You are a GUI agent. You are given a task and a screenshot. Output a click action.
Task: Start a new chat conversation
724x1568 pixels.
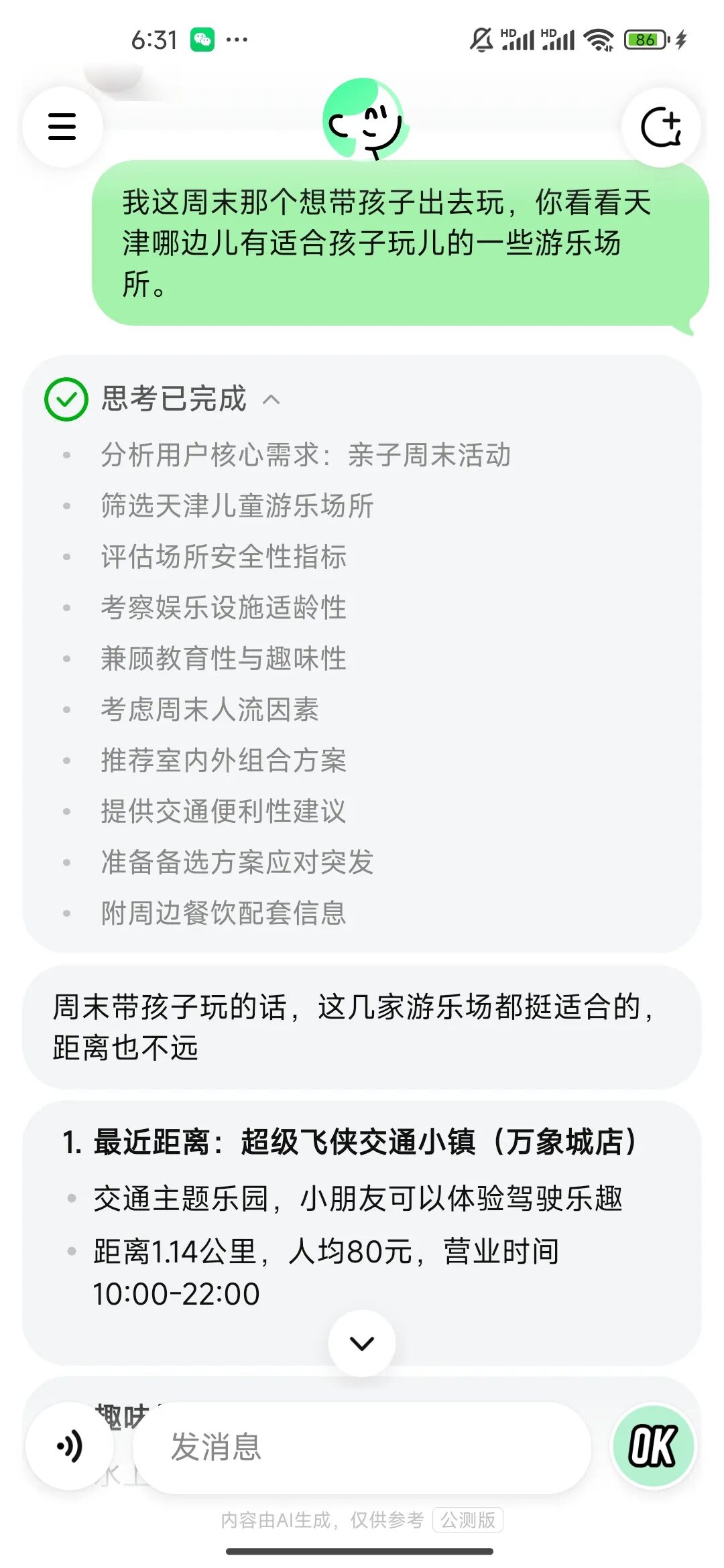(x=661, y=127)
